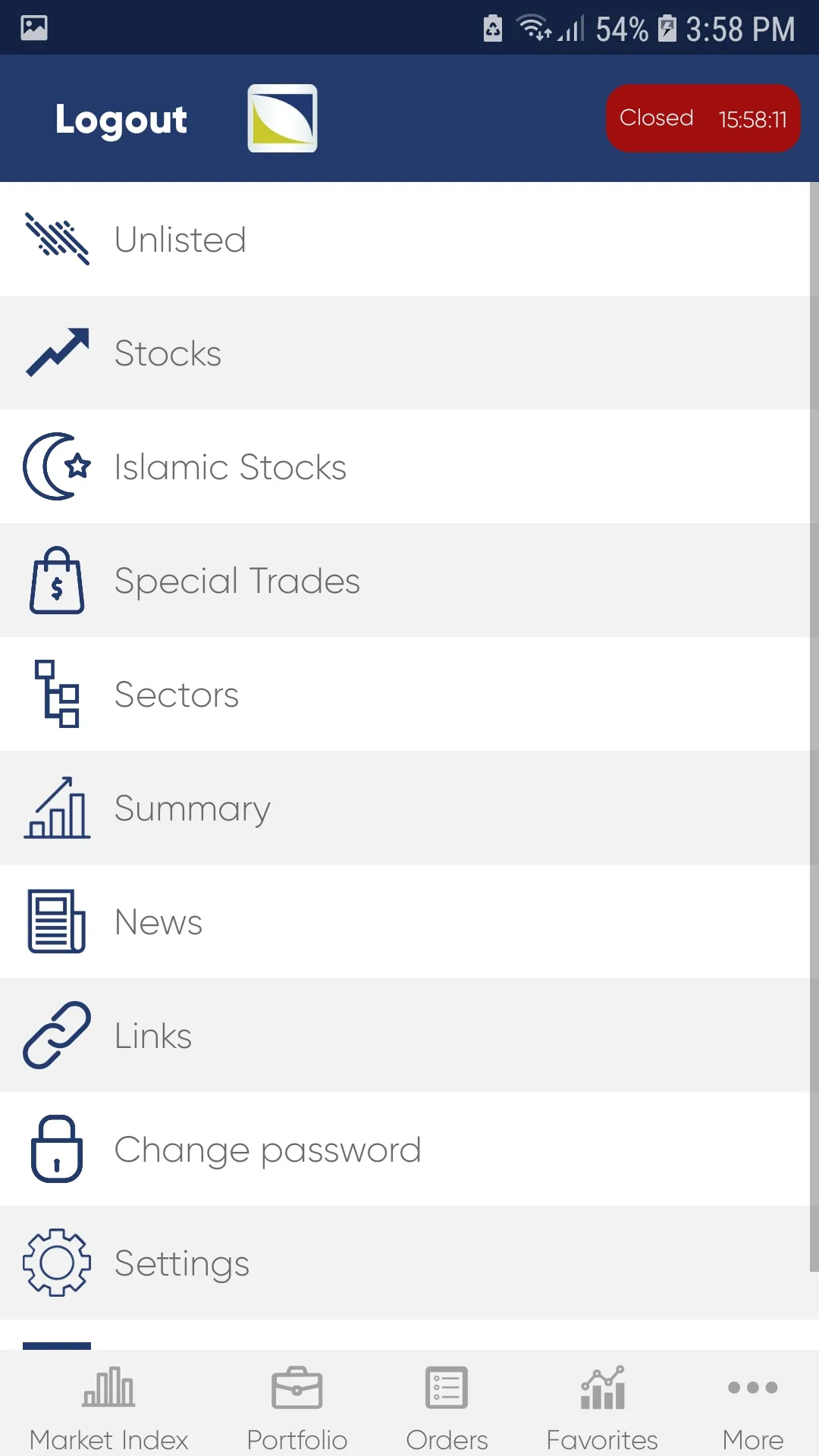Image resolution: width=819 pixels, height=1456 pixels.
Task: Switch to the Market Index tab
Action: [108, 1403]
